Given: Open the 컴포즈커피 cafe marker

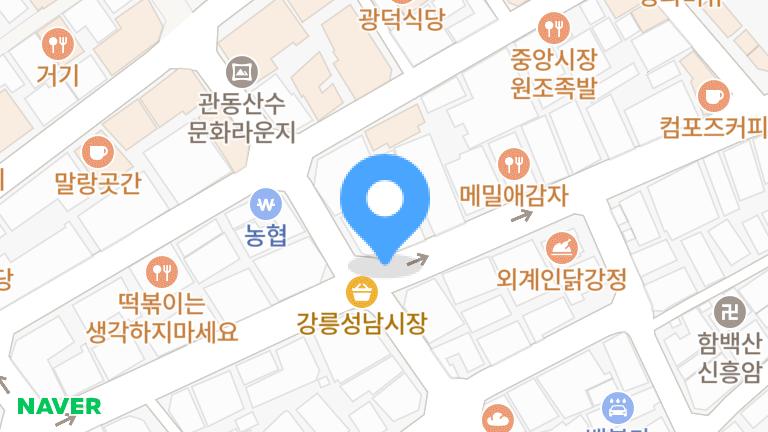Looking at the screenshot, I should [x=712, y=95].
